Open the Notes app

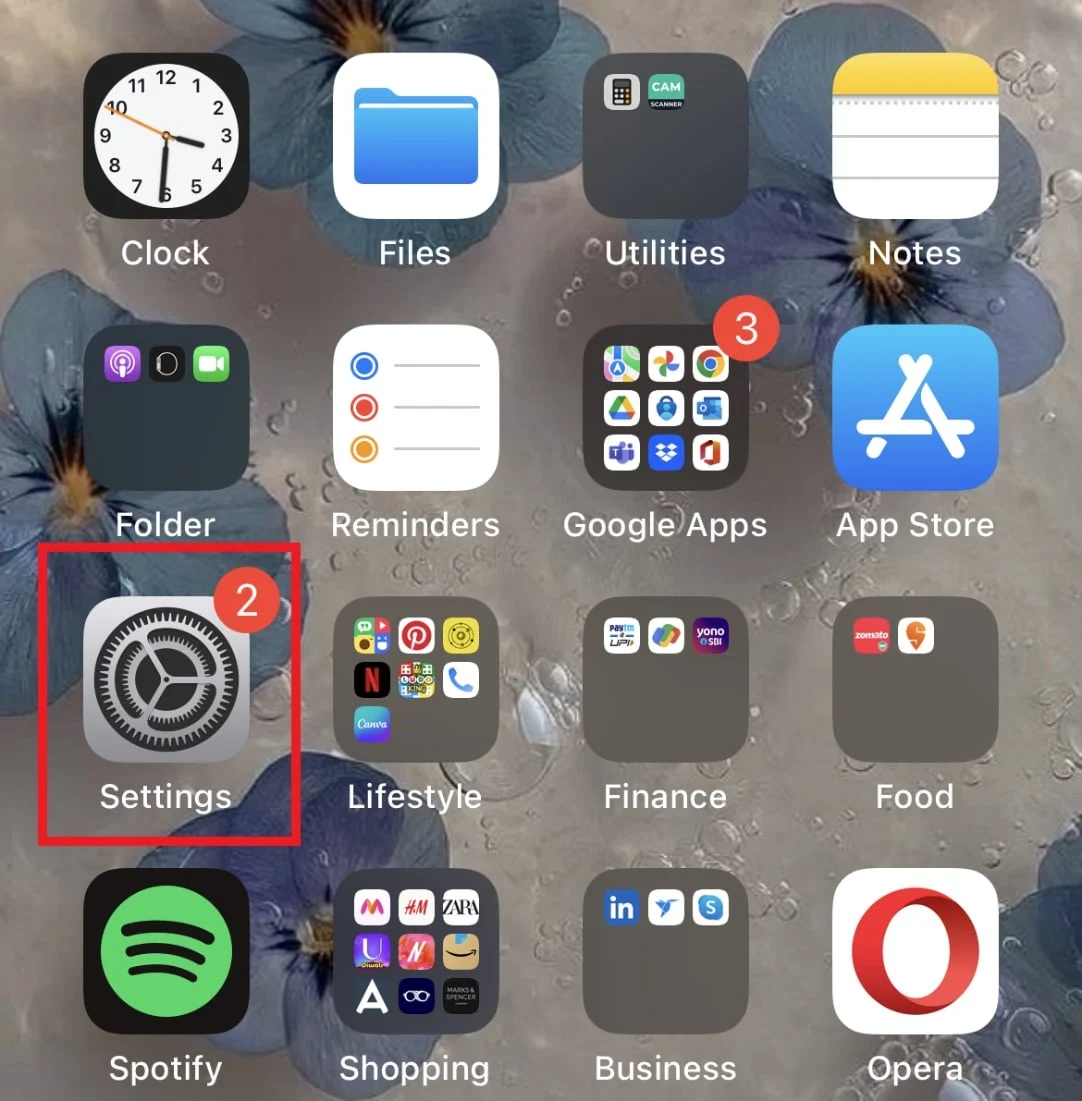coord(915,136)
